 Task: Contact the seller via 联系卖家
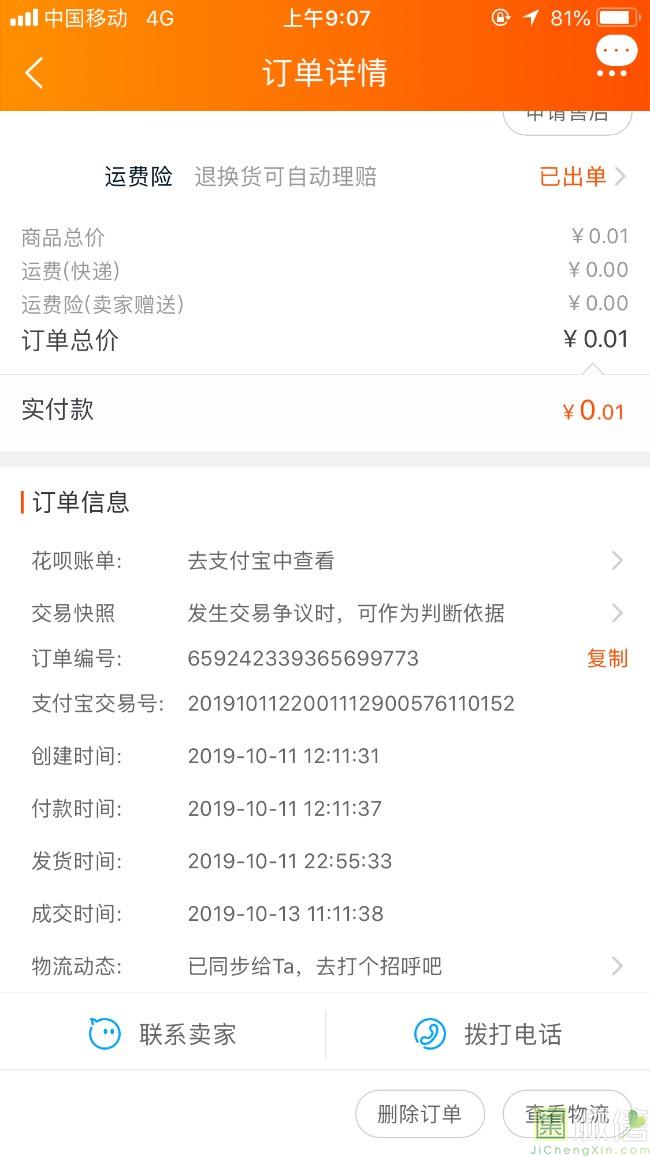pyautogui.click(x=162, y=1034)
